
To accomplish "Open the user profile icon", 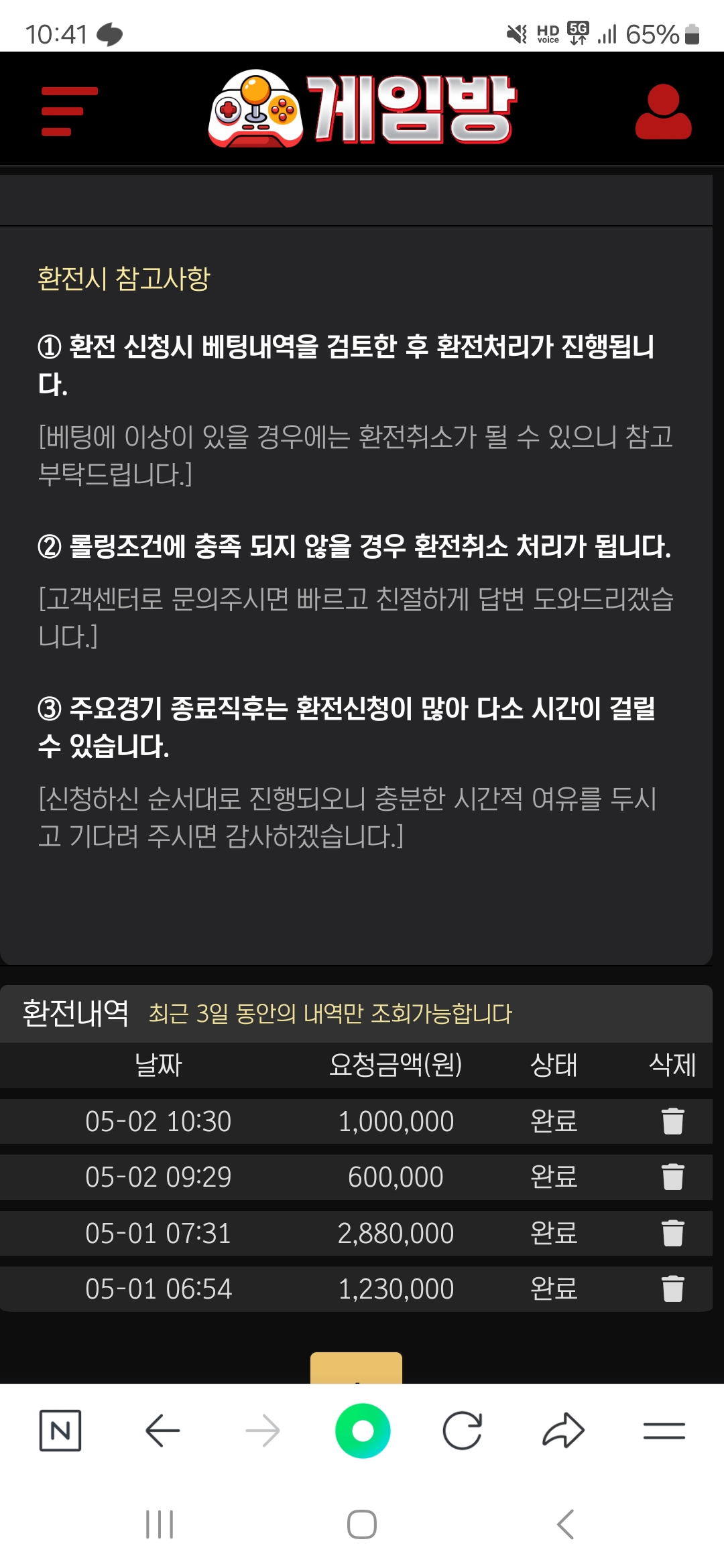I will pyautogui.click(x=663, y=112).
